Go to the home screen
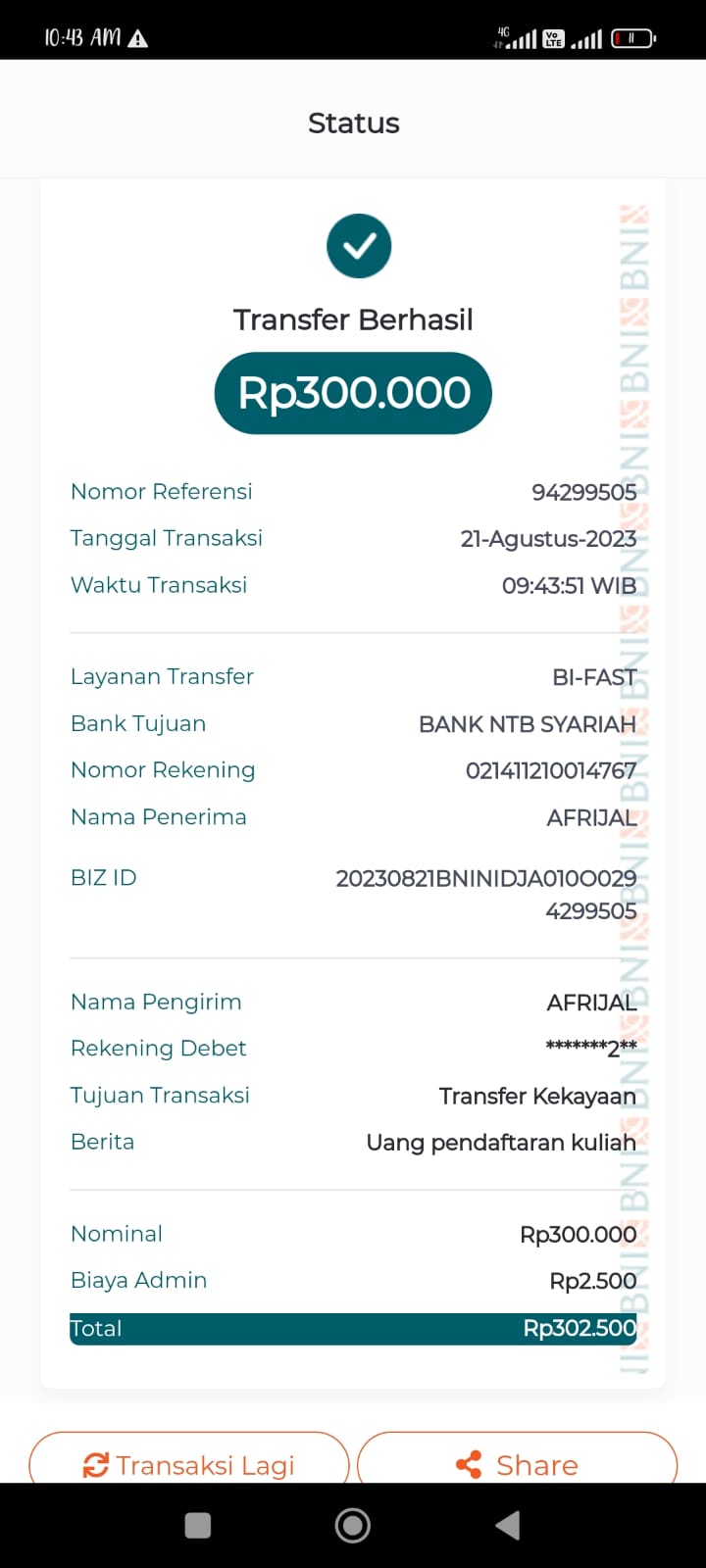Screen dimensions: 706x1568 (353, 1525)
